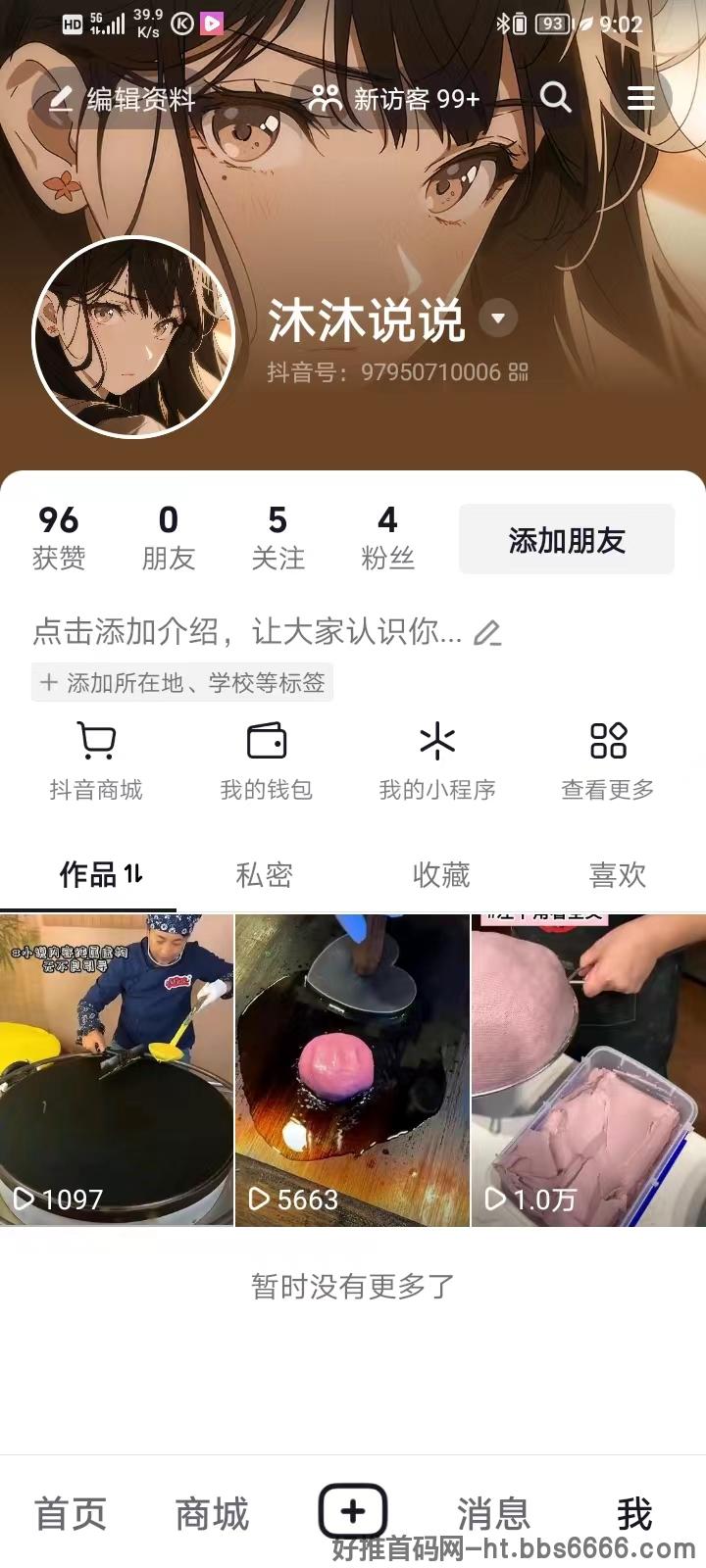Go to the 首页 tab
The height and width of the screenshot is (1568, 706).
click(71, 1513)
